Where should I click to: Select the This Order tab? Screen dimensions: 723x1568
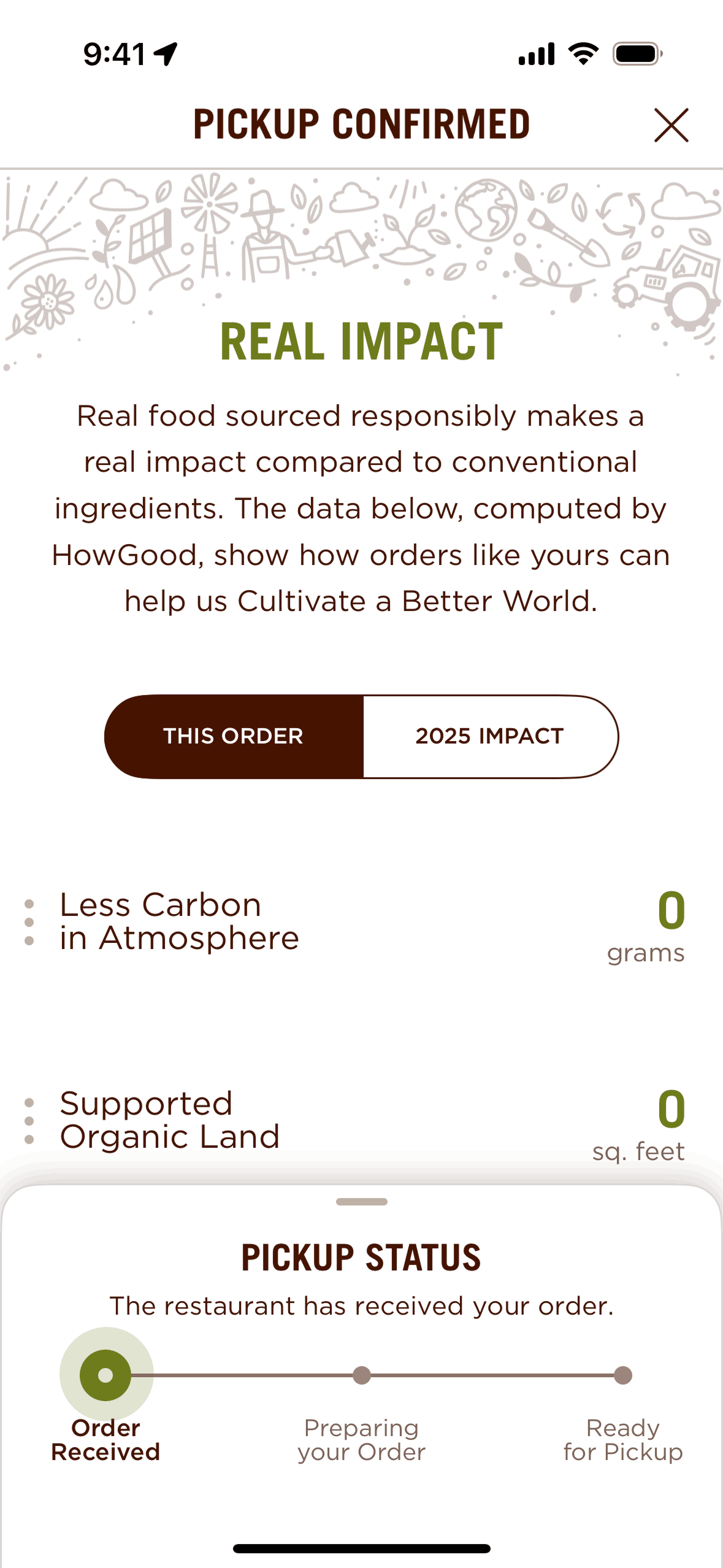point(234,736)
